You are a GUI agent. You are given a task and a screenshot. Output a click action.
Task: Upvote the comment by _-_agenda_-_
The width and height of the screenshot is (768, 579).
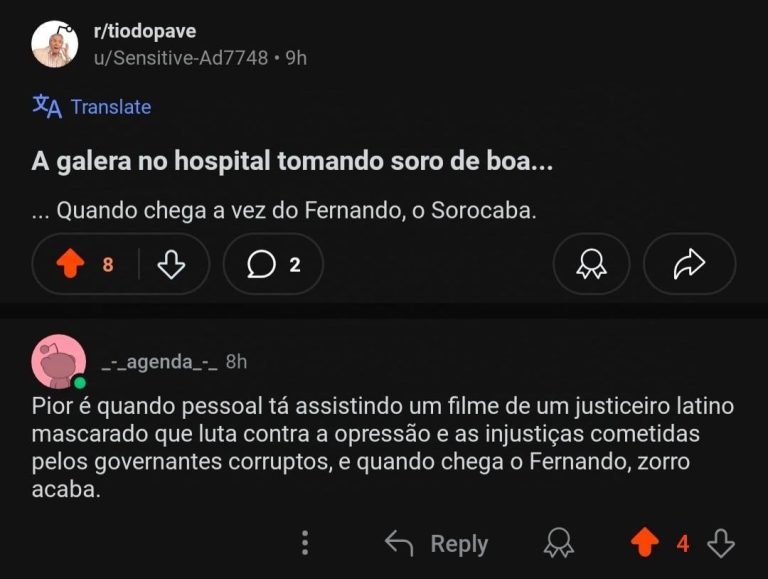(x=645, y=543)
